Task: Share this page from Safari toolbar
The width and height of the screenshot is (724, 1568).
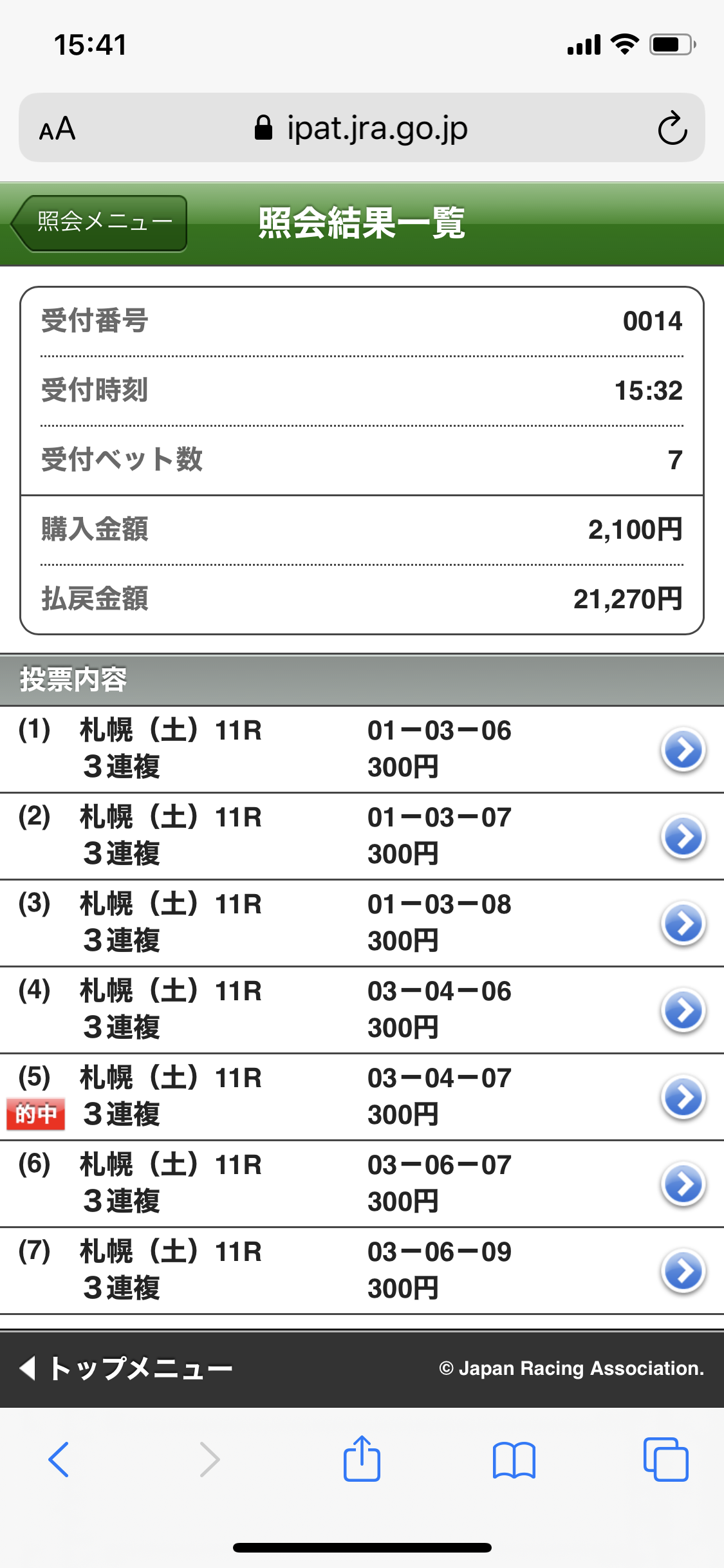Action: pyautogui.click(x=362, y=1459)
